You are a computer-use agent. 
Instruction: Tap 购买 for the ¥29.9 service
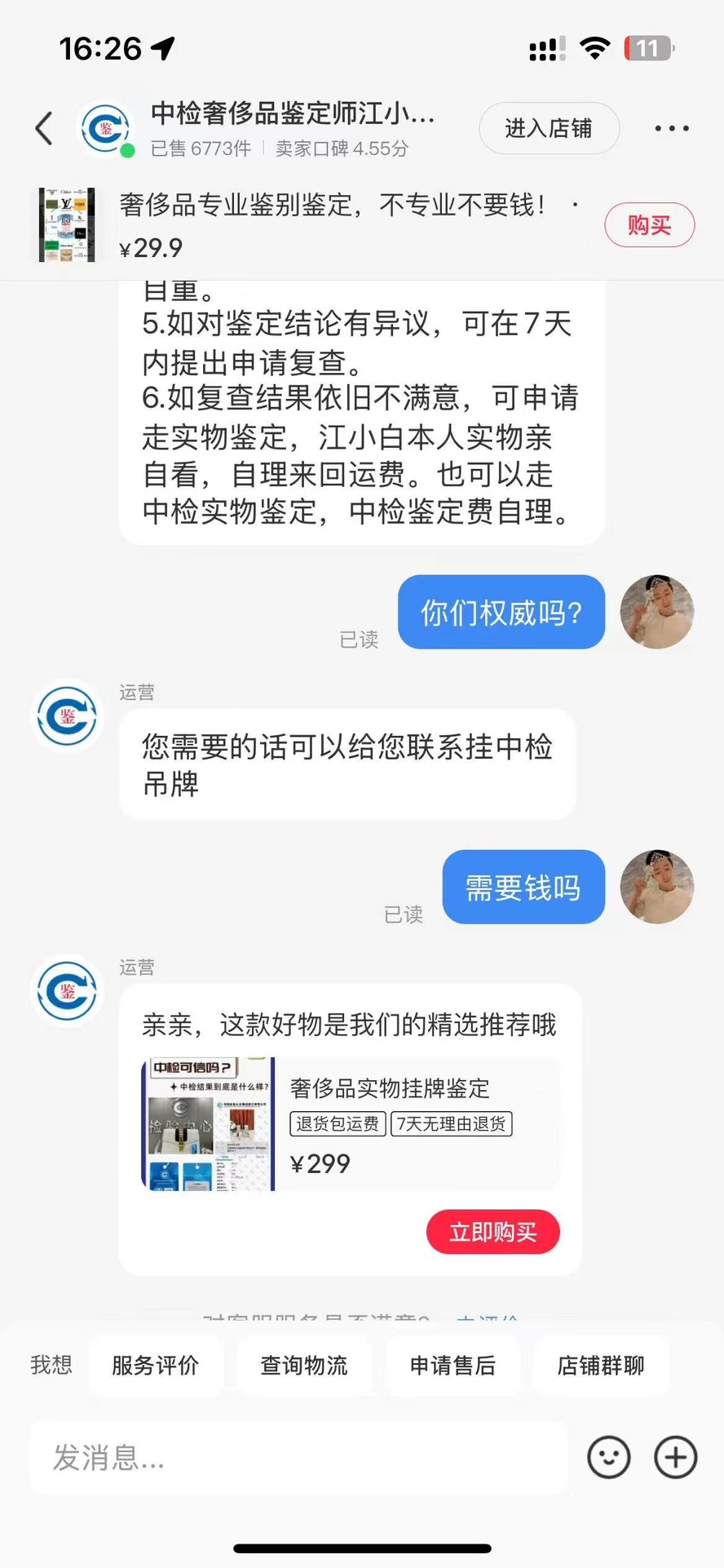coord(649,225)
